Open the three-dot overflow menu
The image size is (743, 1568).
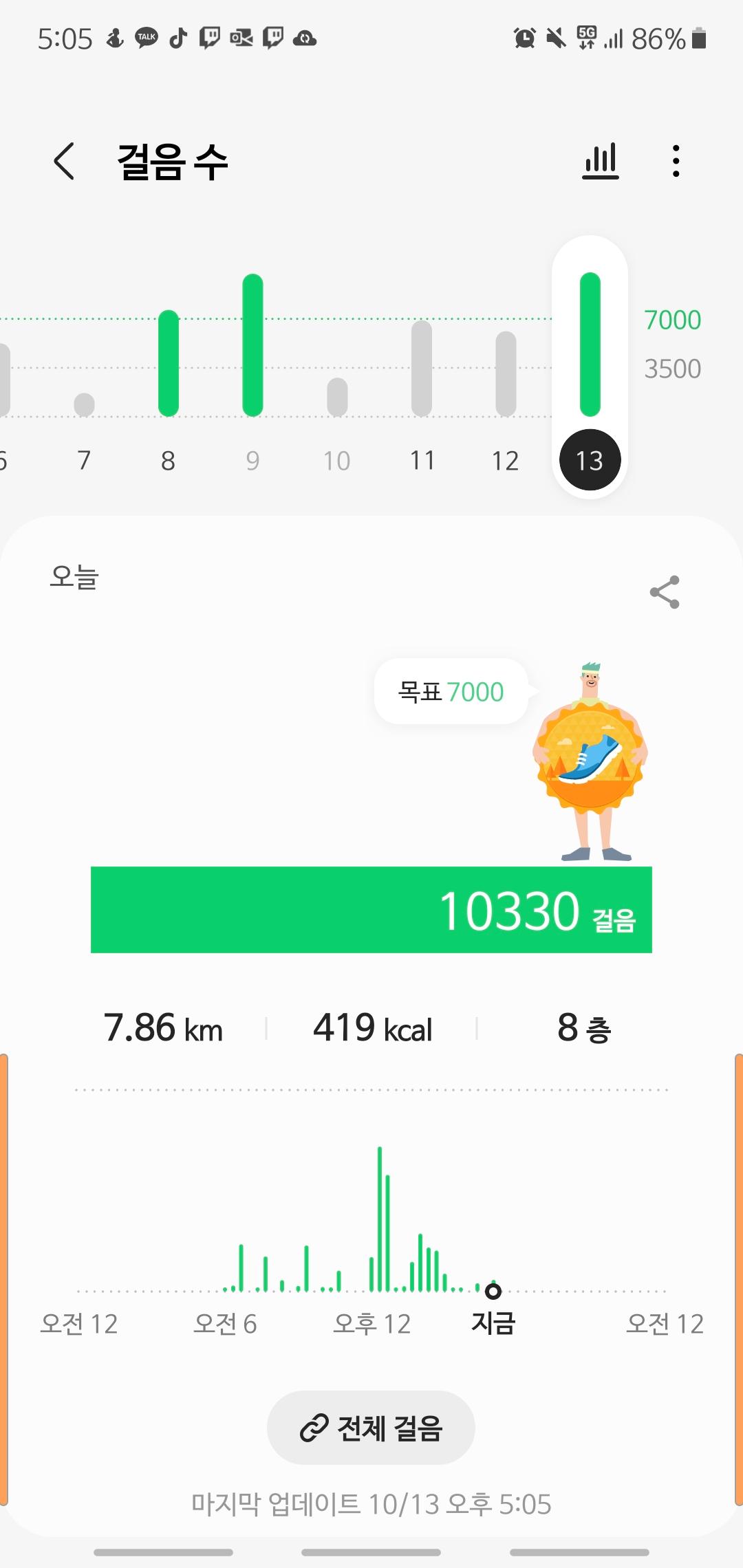coord(676,162)
